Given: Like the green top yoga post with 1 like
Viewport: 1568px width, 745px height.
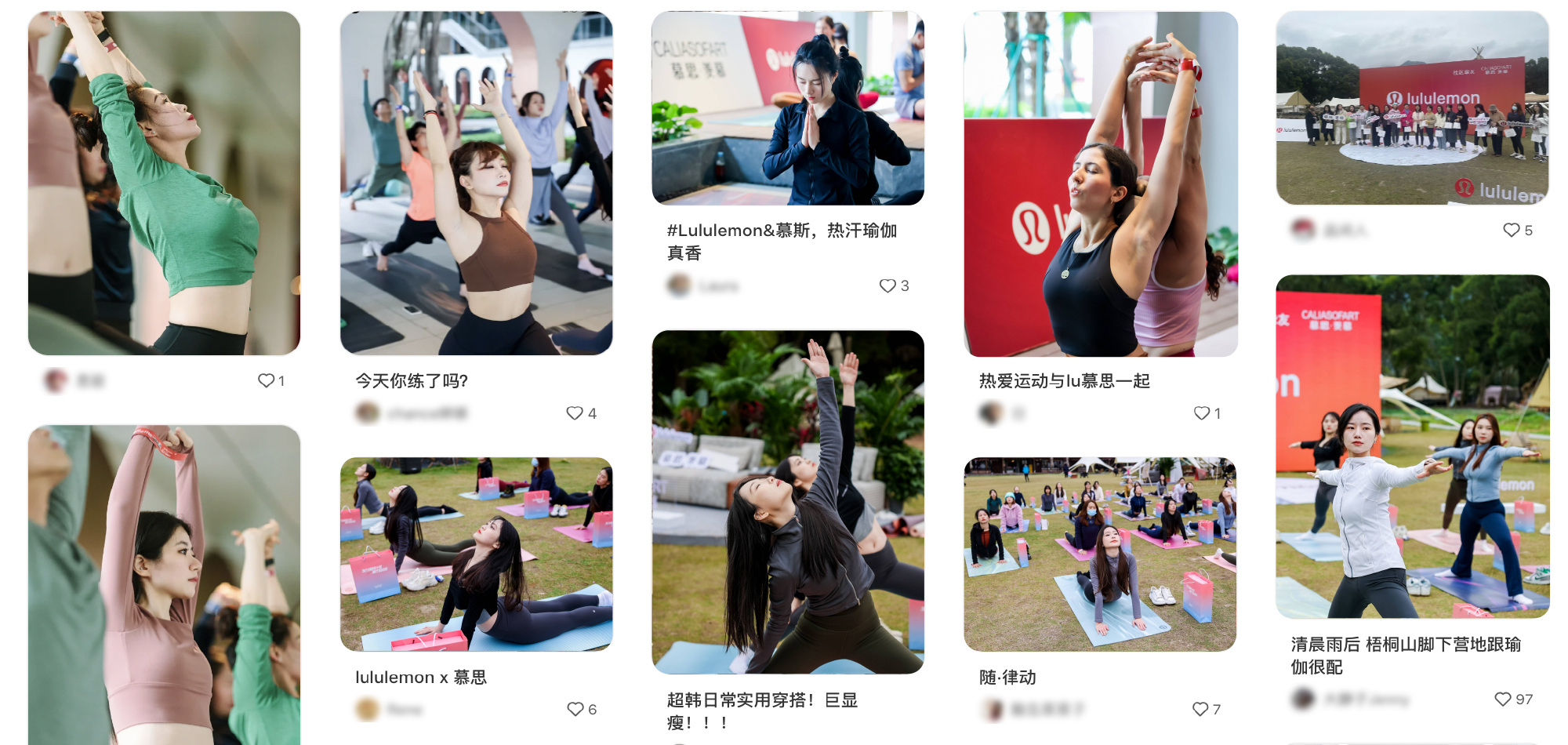Looking at the screenshot, I should (x=266, y=380).
